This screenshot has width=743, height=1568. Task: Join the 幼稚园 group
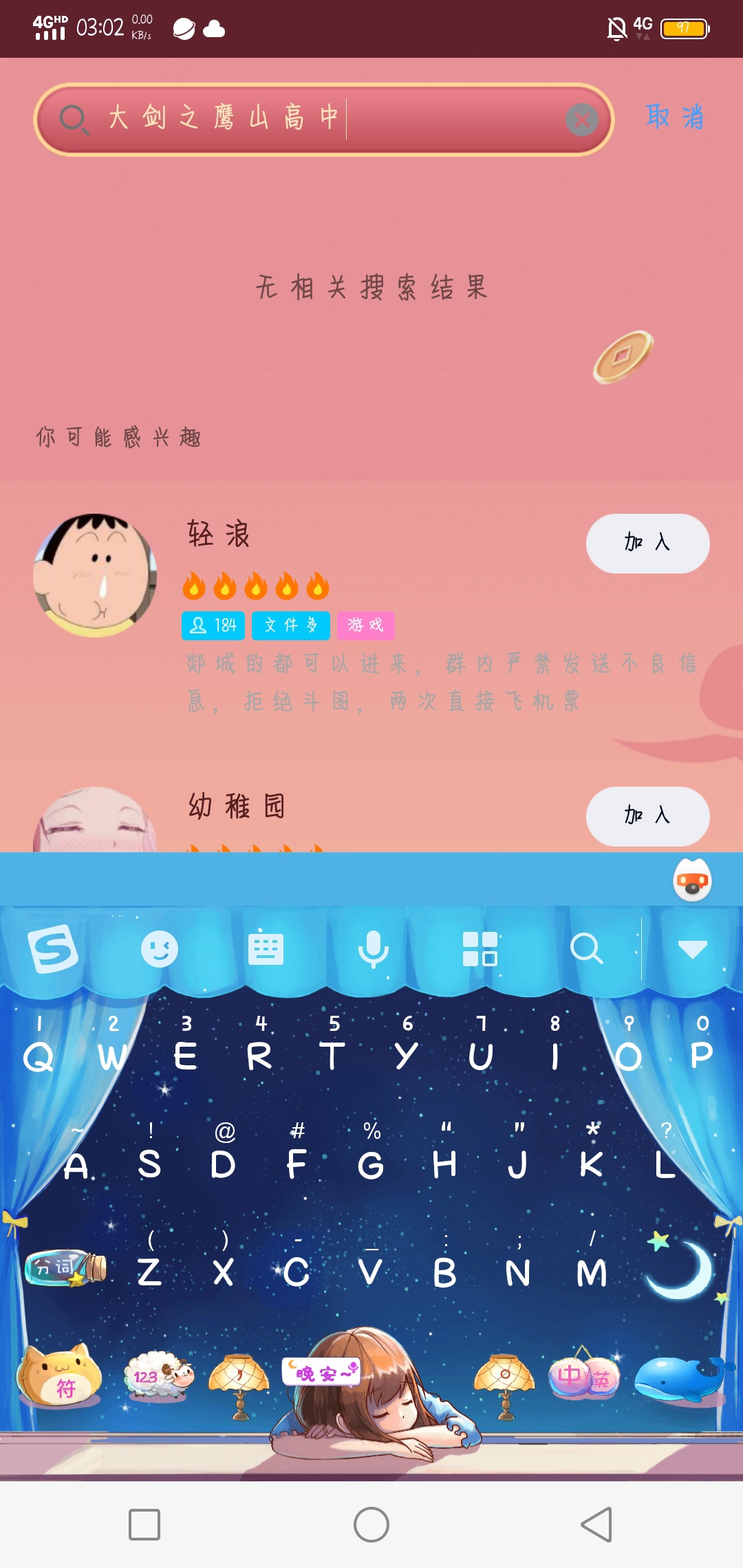[647, 816]
